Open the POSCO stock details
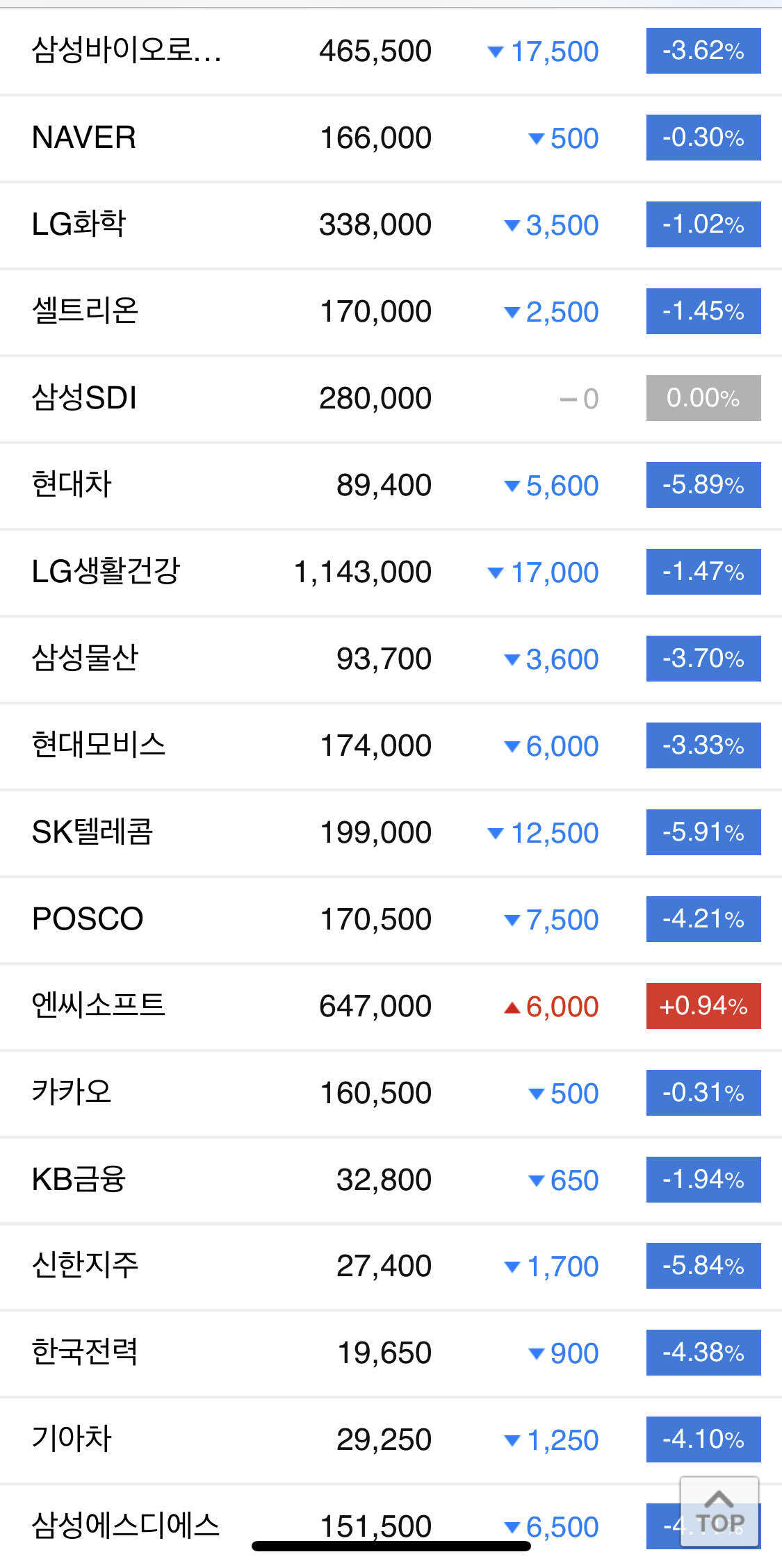The height and width of the screenshot is (1568, 782). (x=89, y=919)
